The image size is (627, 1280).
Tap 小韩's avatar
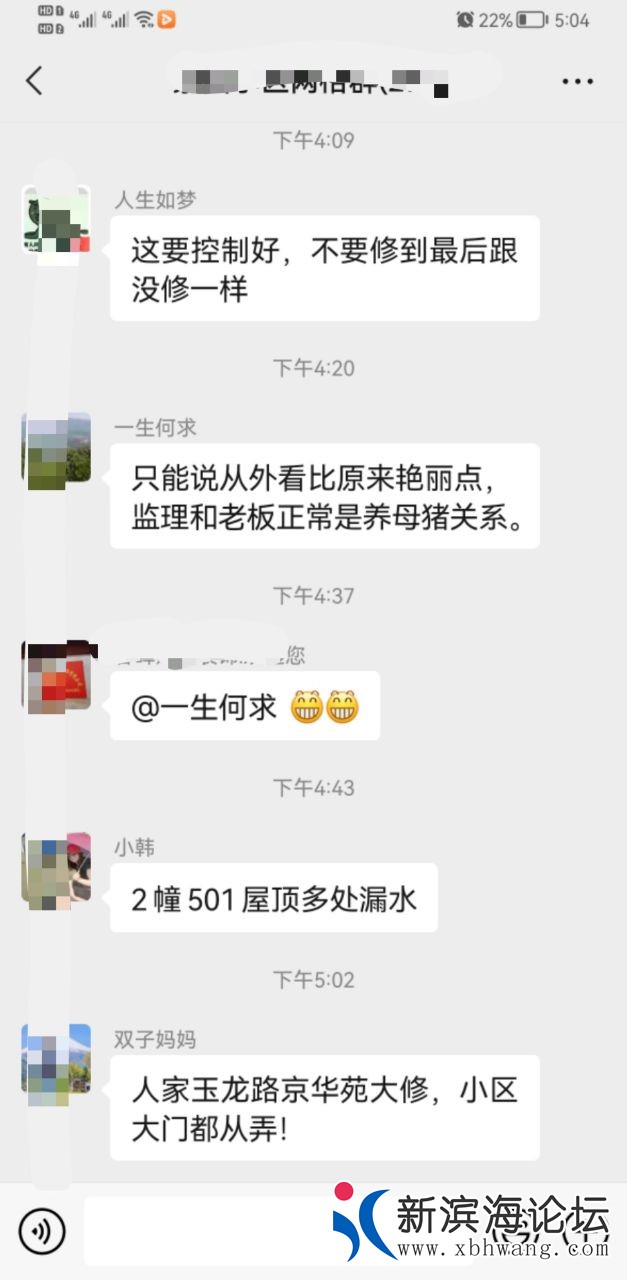(56, 868)
